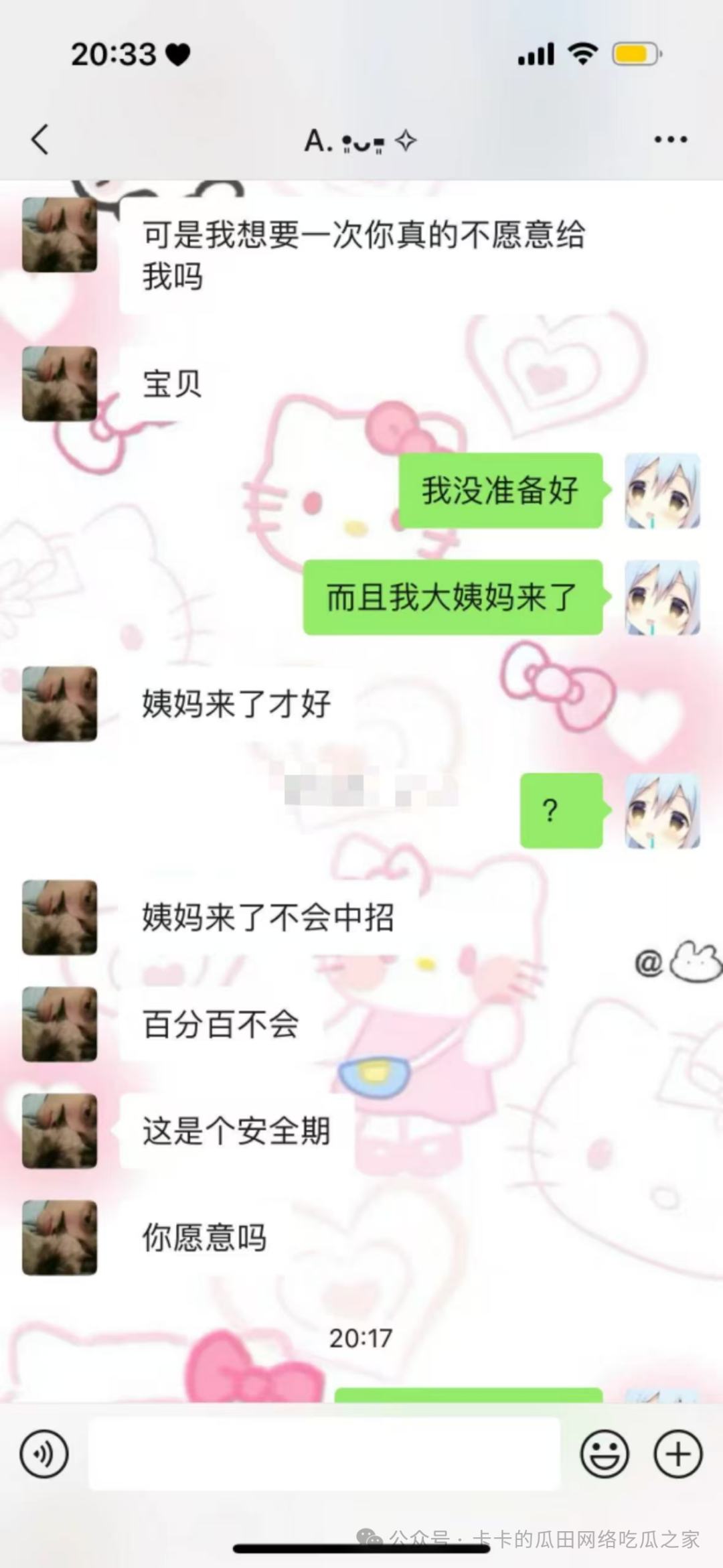Viewport: 723px width, 1568px height.
Task: Open own avatar beside 我没准备好 message
Action: coord(662,491)
